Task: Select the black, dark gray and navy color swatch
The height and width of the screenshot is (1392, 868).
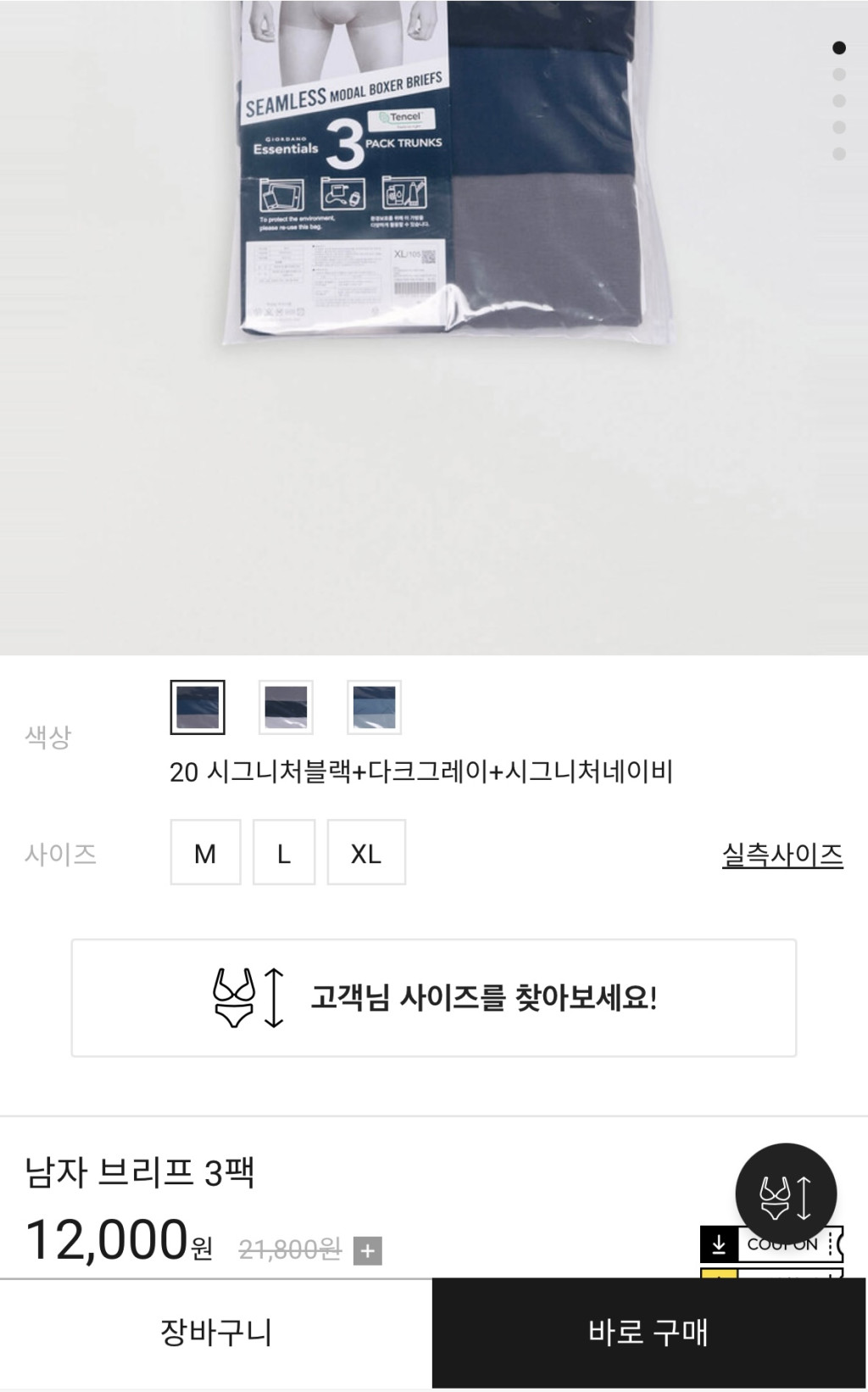Action: pyautogui.click(x=198, y=707)
